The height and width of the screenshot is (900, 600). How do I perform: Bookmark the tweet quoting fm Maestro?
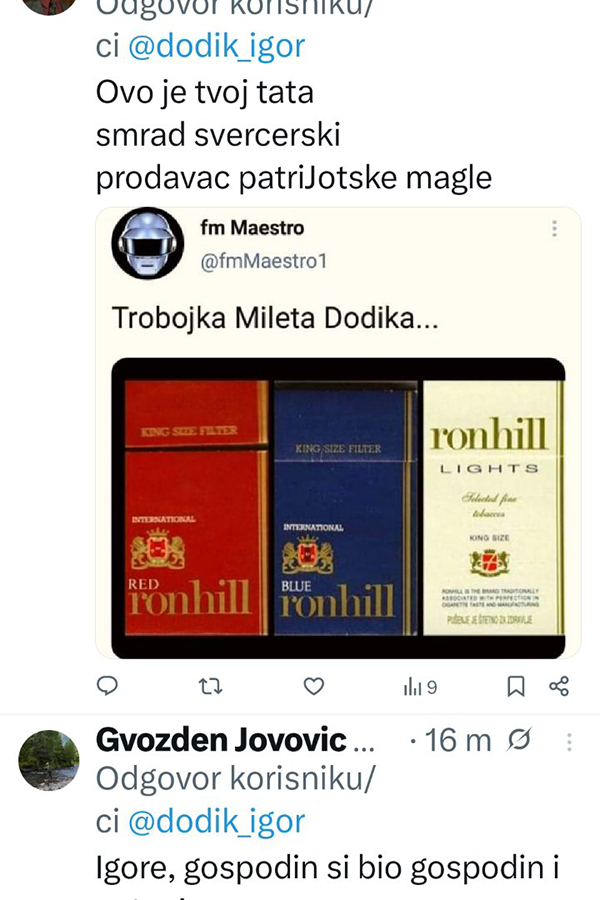[516, 686]
